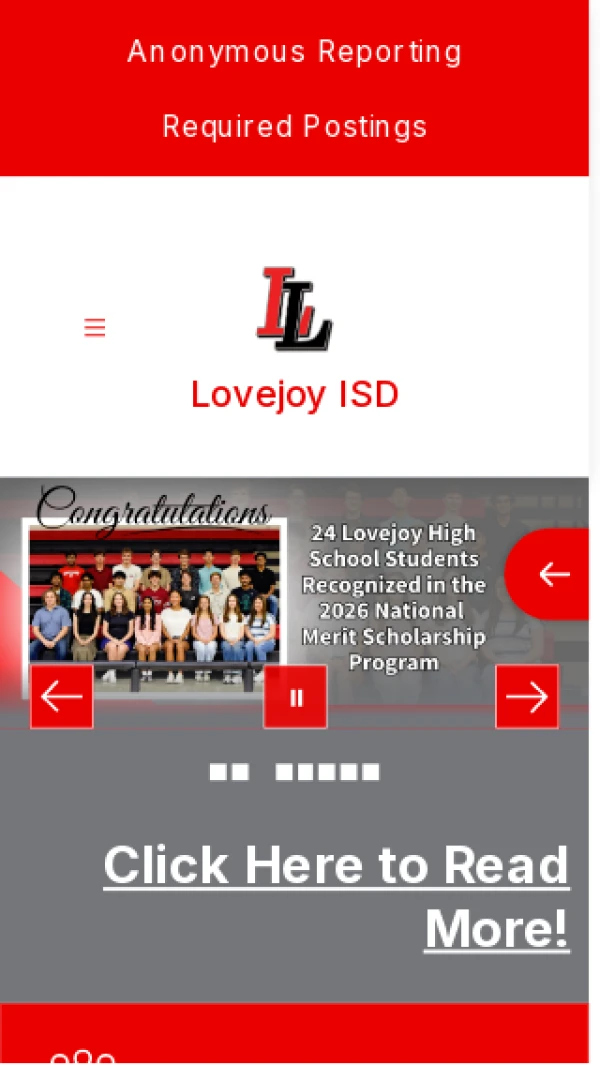The width and height of the screenshot is (600, 1065).
Task: Pause the slideshow autoplay
Action: click(x=295, y=697)
